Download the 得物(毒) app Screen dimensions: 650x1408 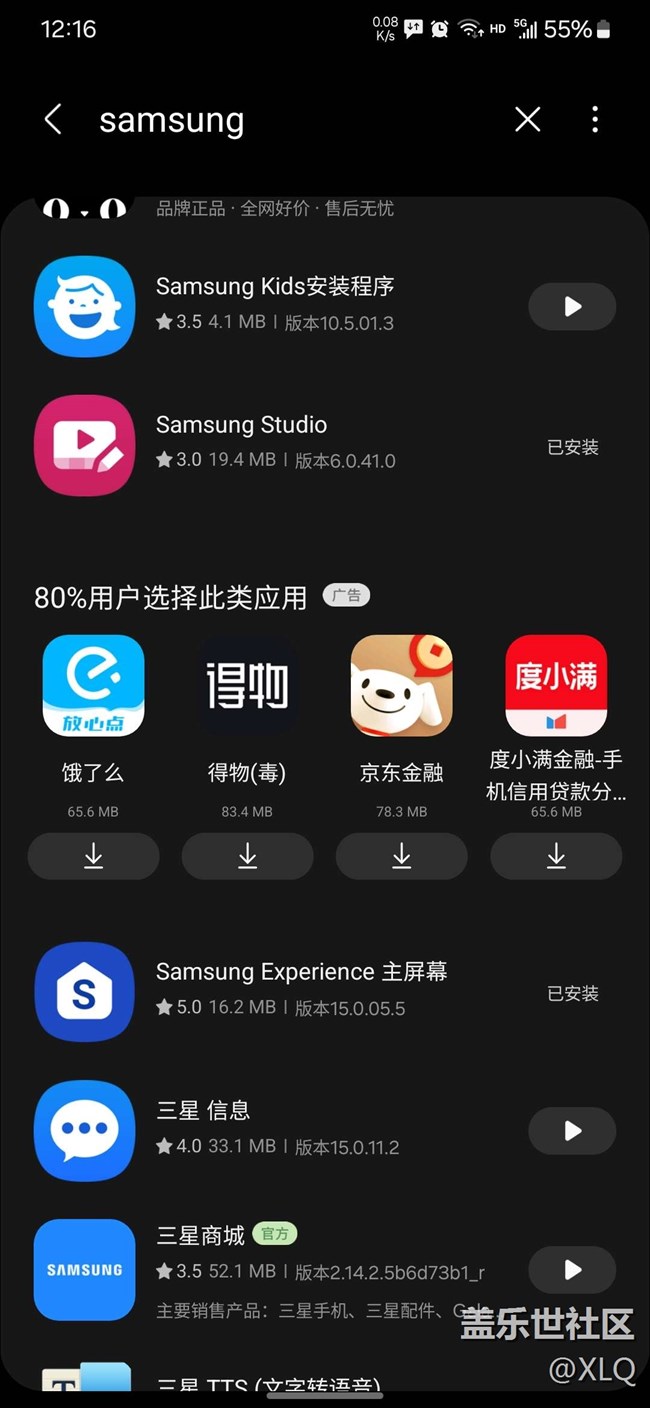(x=247, y=856)
